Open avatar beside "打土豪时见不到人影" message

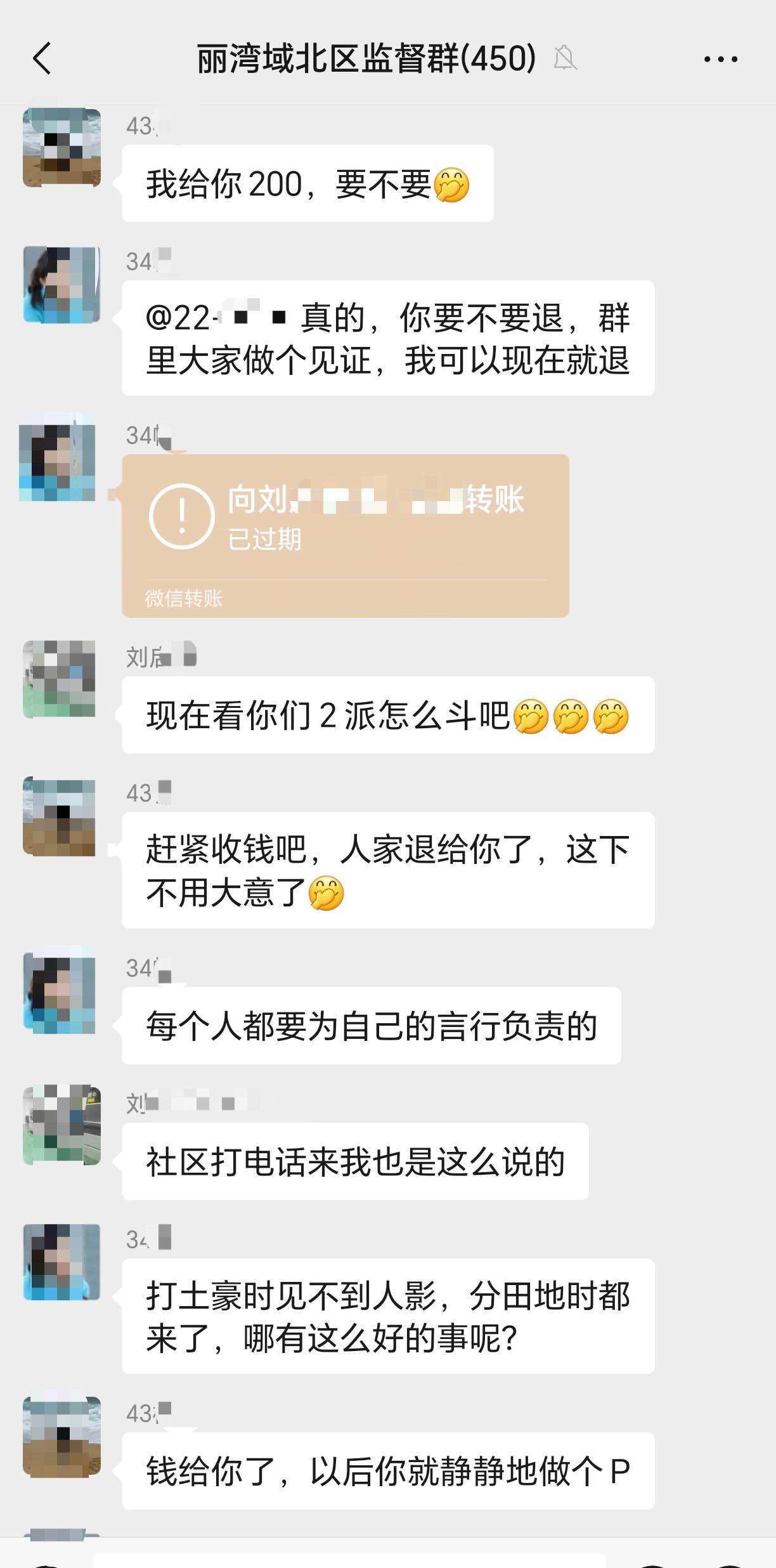tap(61, 1262)
